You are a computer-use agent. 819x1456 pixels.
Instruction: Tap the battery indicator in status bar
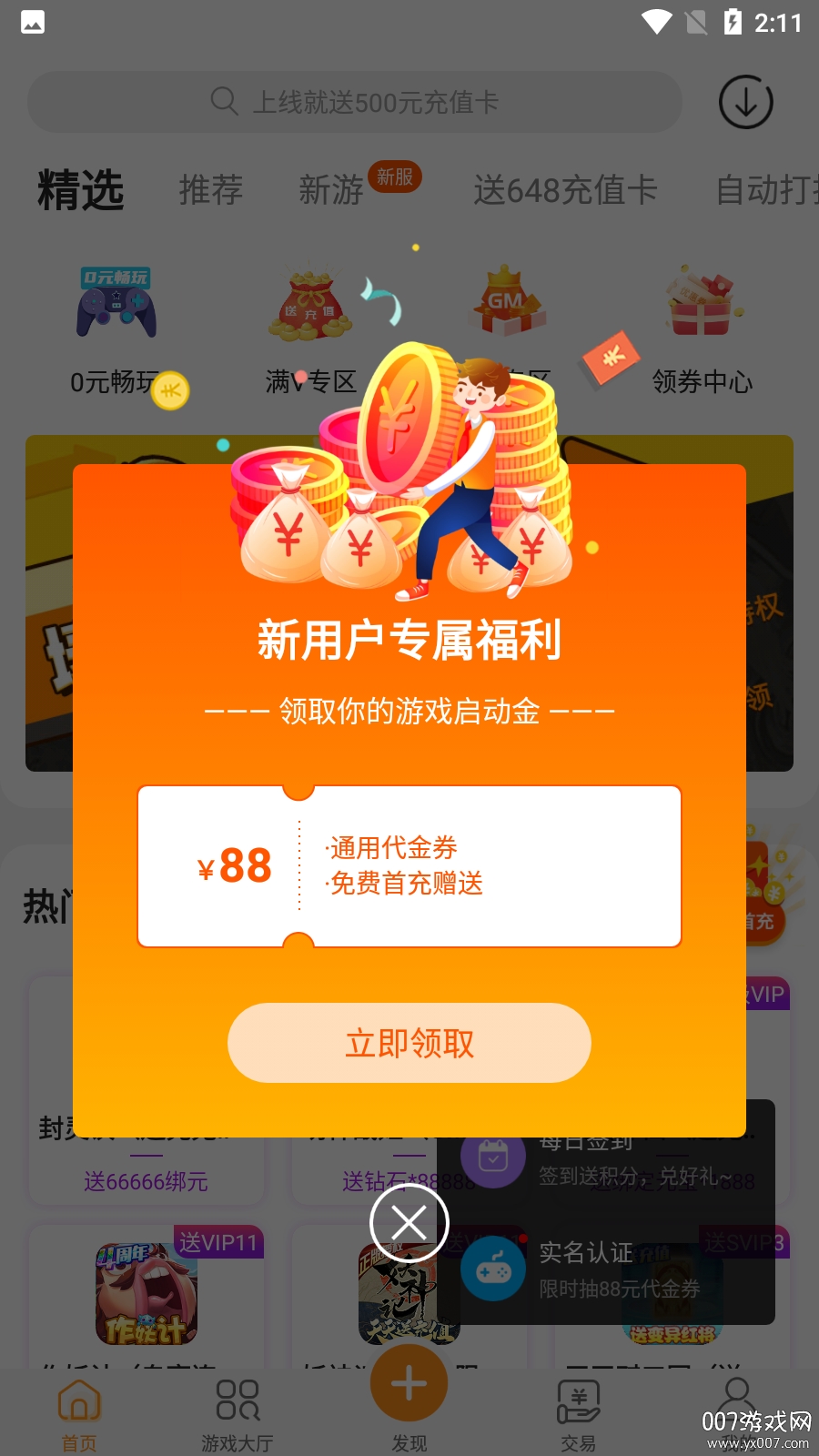click(x=733, y=23)
